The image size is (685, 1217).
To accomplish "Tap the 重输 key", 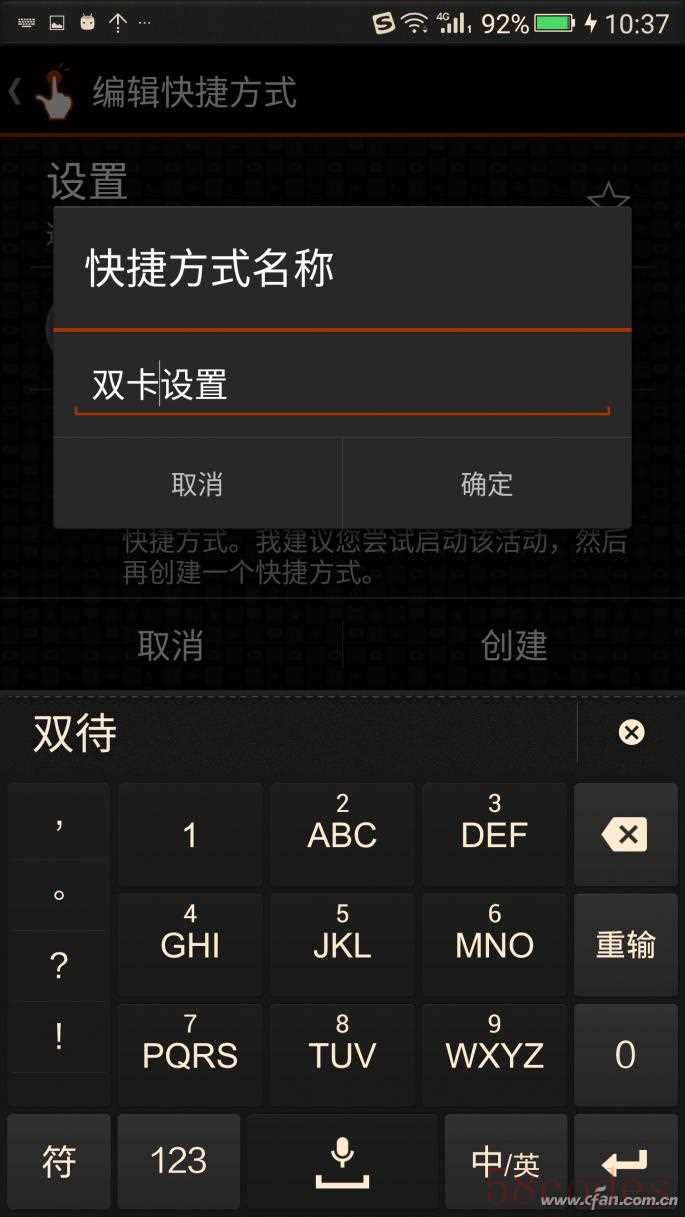I will point(625,944).
